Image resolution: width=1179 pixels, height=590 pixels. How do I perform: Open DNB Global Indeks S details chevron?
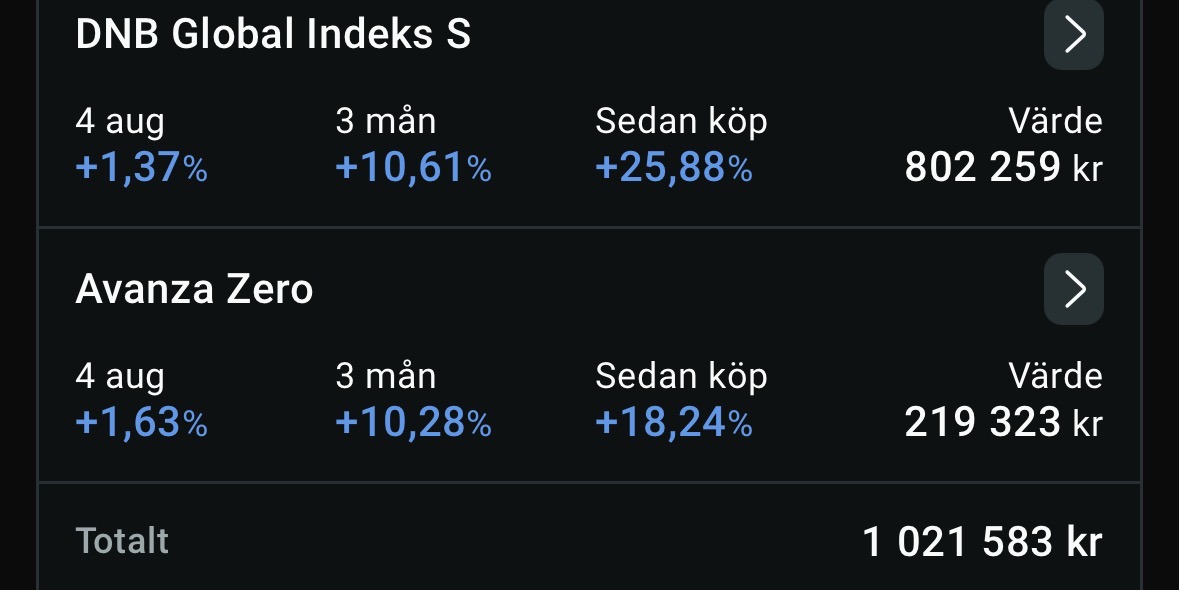1074,35
